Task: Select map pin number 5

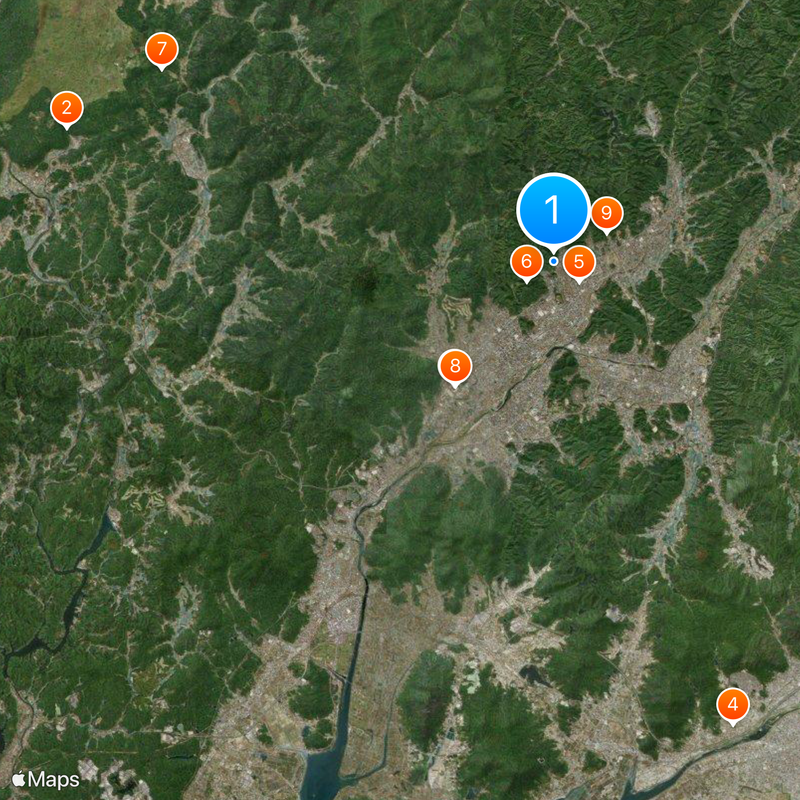Action: click(579, 262)
